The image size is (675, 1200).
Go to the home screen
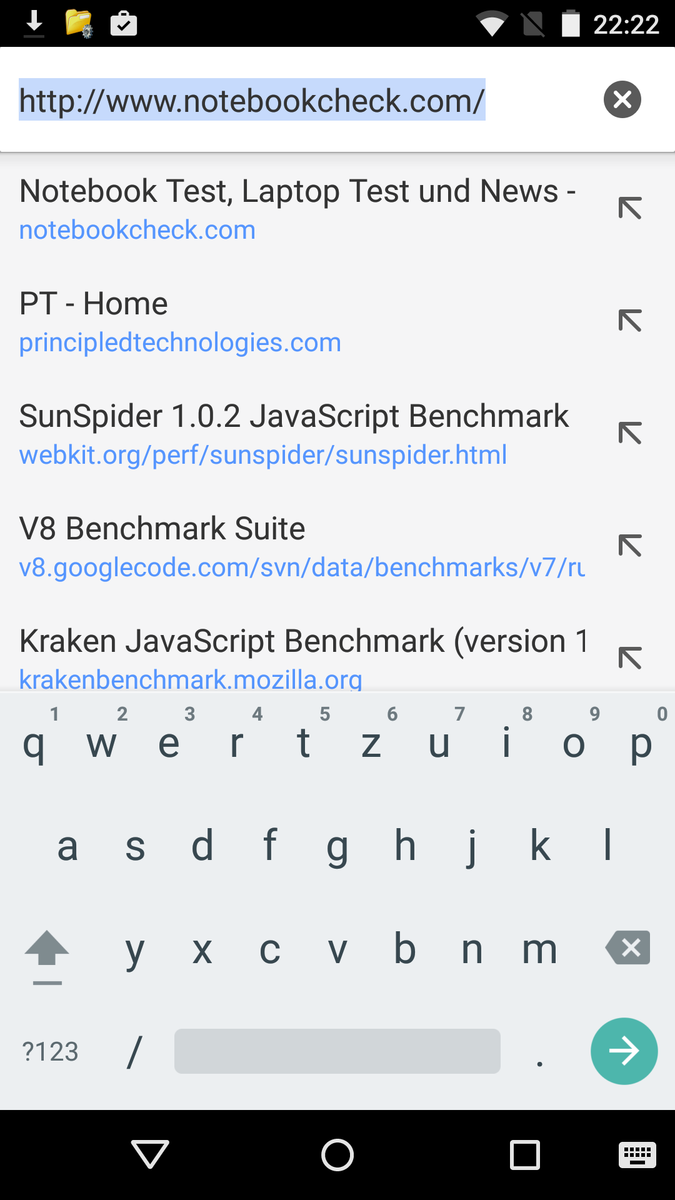tap(337, 1155)
